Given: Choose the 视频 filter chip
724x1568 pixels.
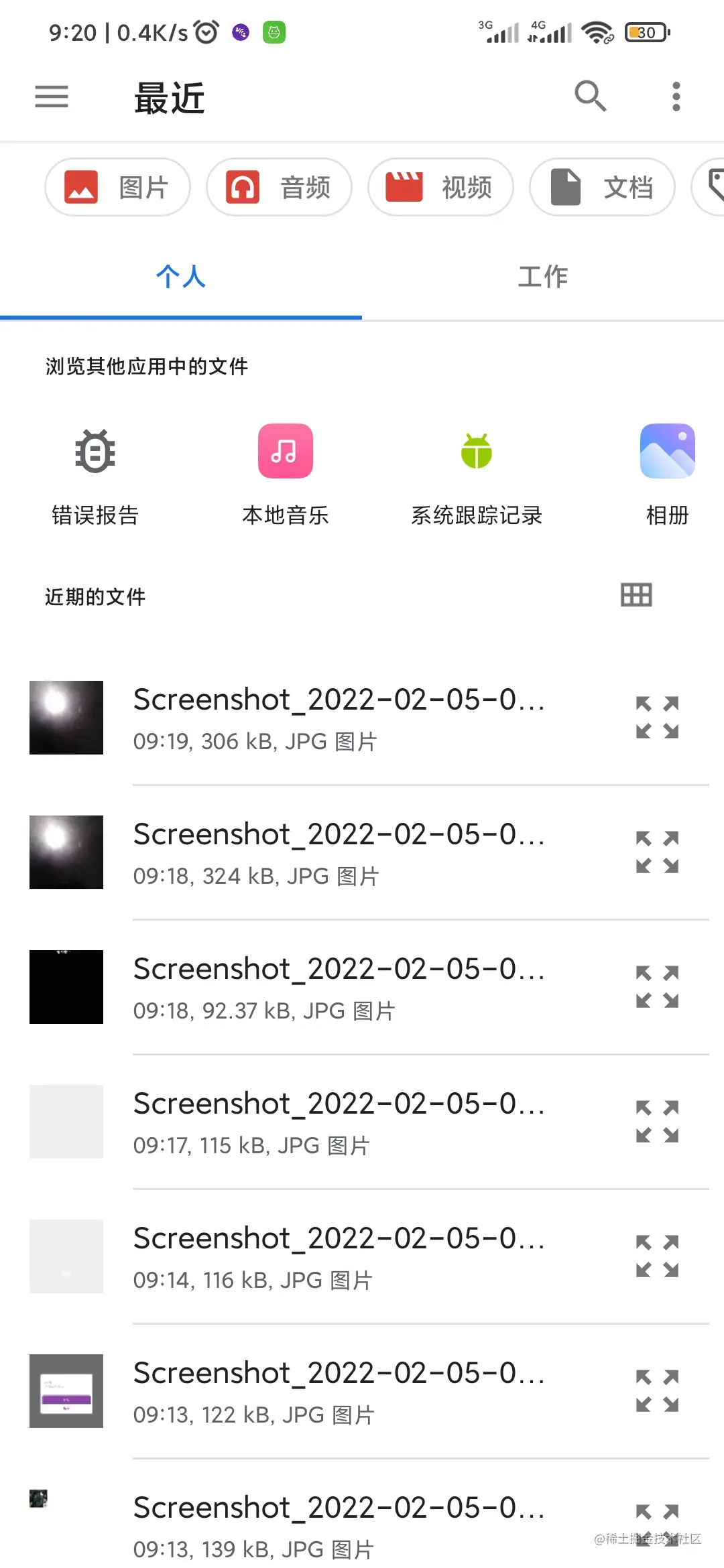Looking at the screenshot, I should [x=440, y=187].
